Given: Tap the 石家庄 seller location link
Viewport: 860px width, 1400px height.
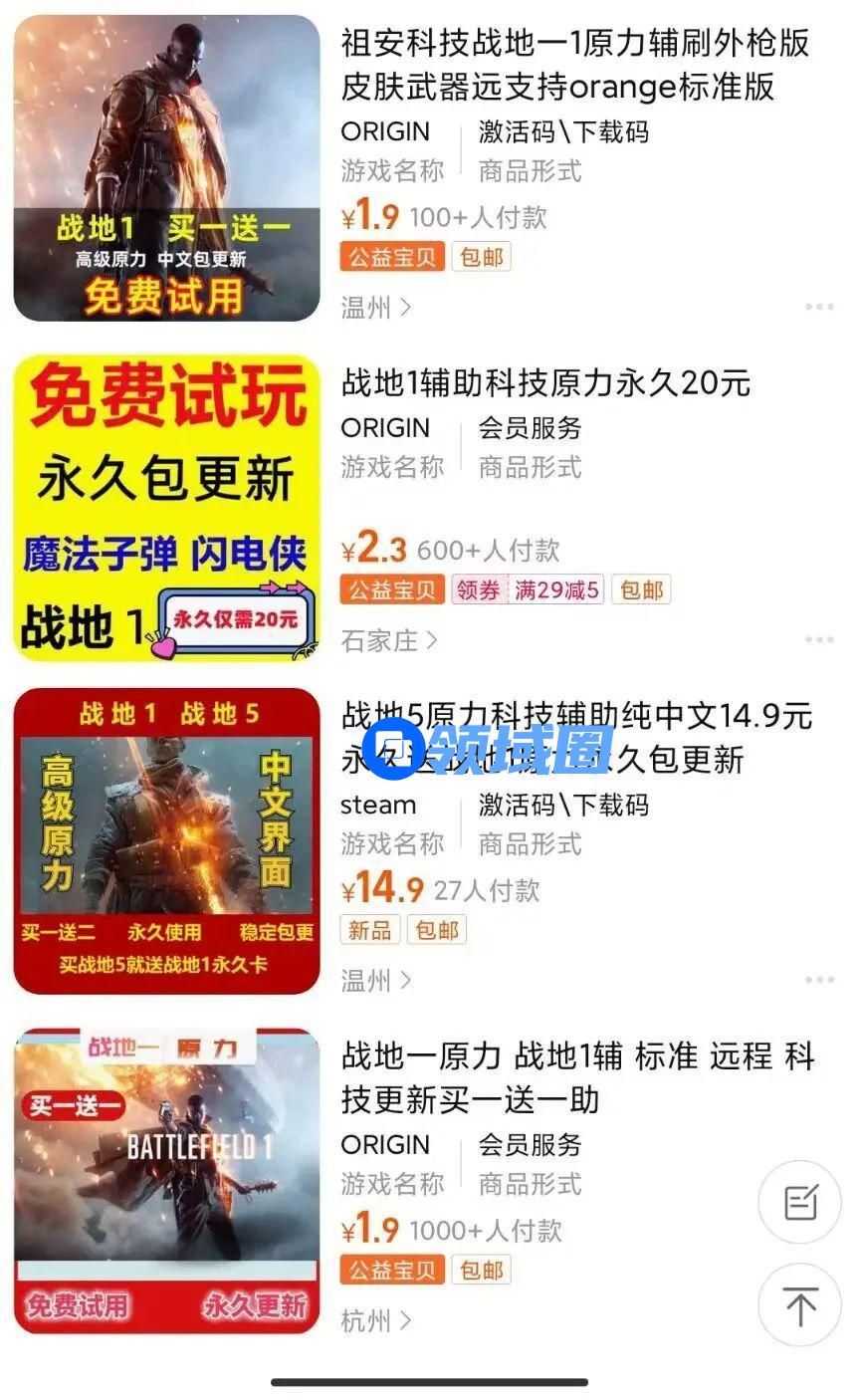Looking at the screenshot, I should (388, 640).
